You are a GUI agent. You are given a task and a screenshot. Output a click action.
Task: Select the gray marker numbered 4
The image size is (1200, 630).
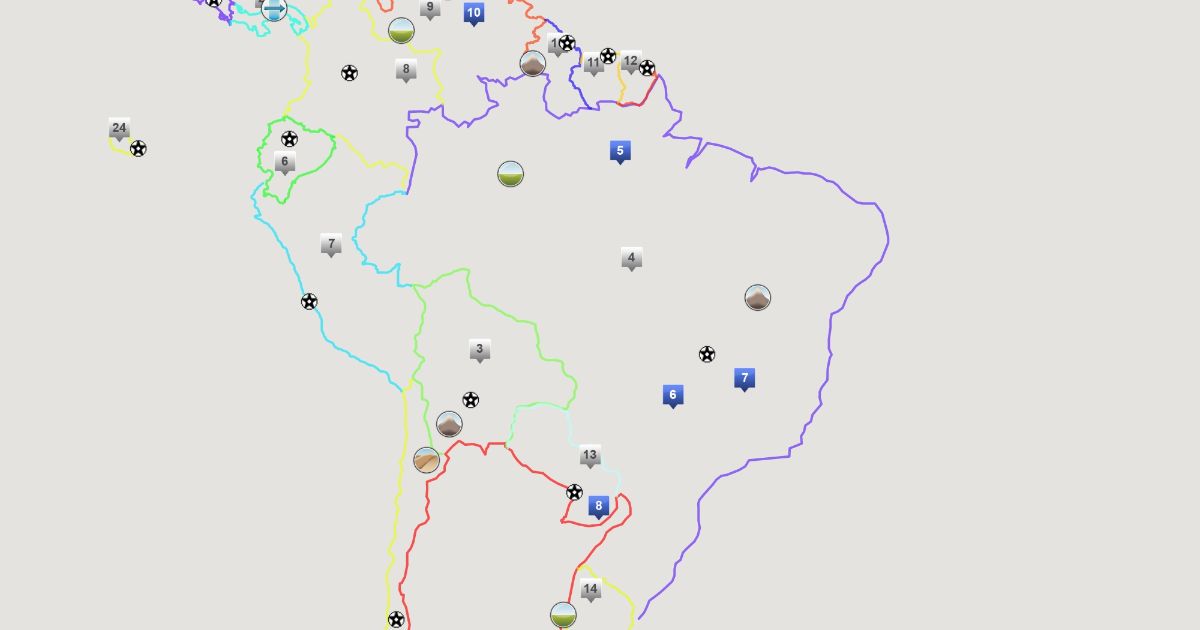coord(631,258)
